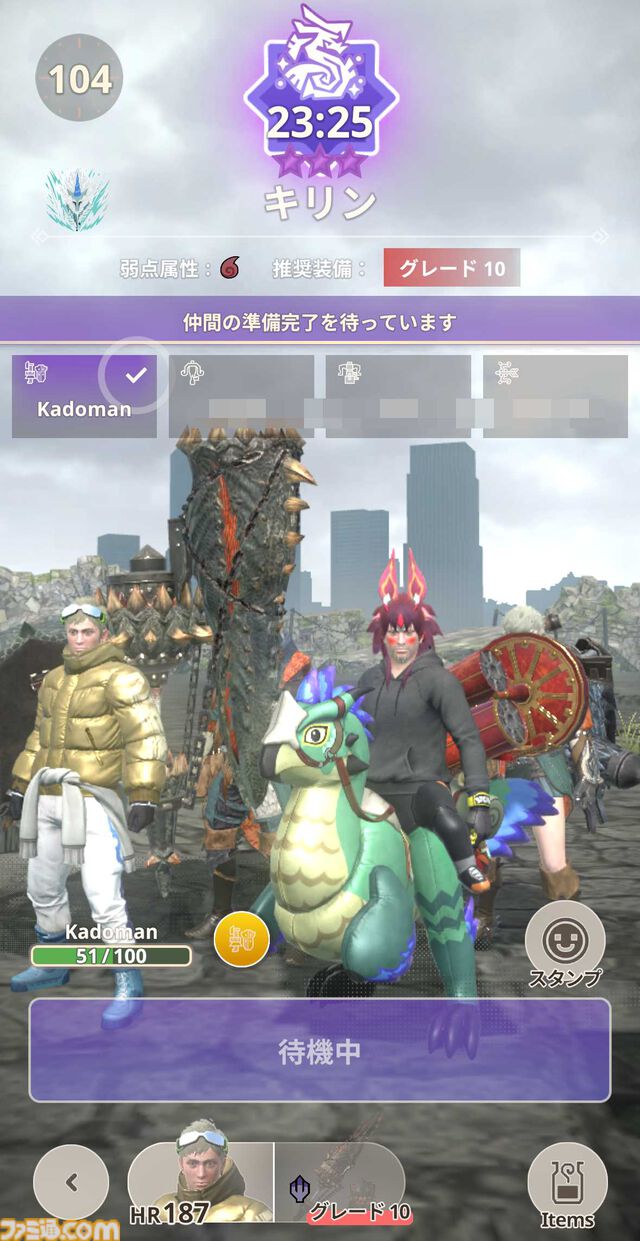This screenshot has width=640, height=1241.
Task: Select Kadoman's party slot
Action: pyautogui.click(x=84, y=396)
